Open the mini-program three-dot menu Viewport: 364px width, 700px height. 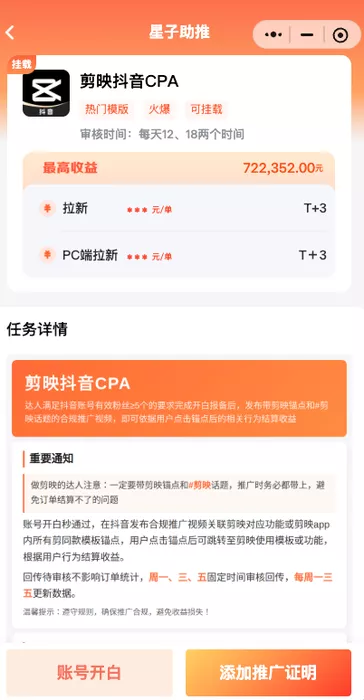pyautogui.click(x=273, y=34)
